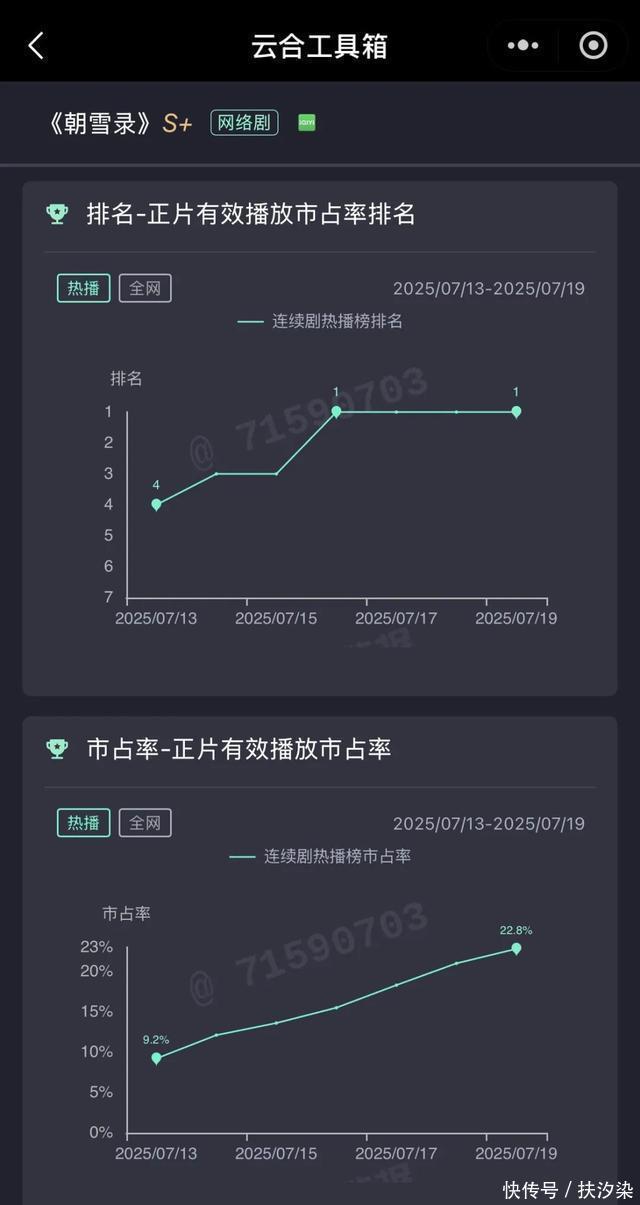640x1205 pixels.
Task: Go back using the top-left arrow
Action: (x=36, y=46)
